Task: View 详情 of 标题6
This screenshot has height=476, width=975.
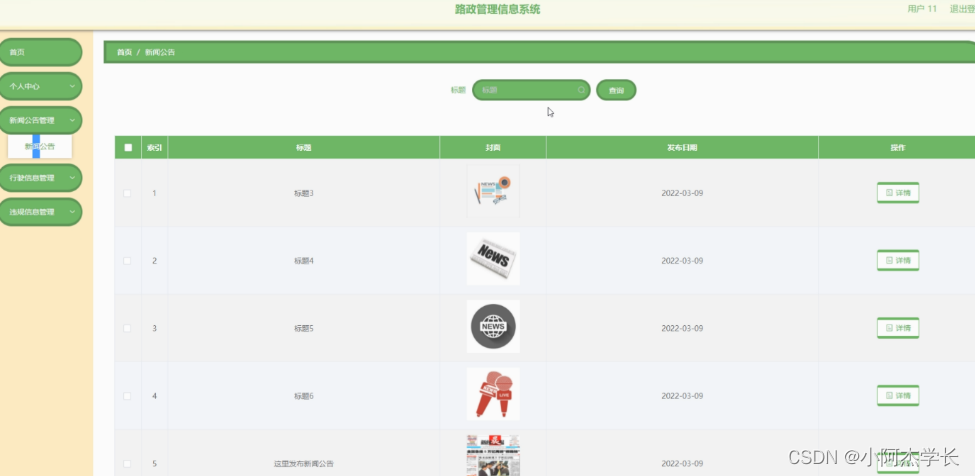Action: pos(897,396)
